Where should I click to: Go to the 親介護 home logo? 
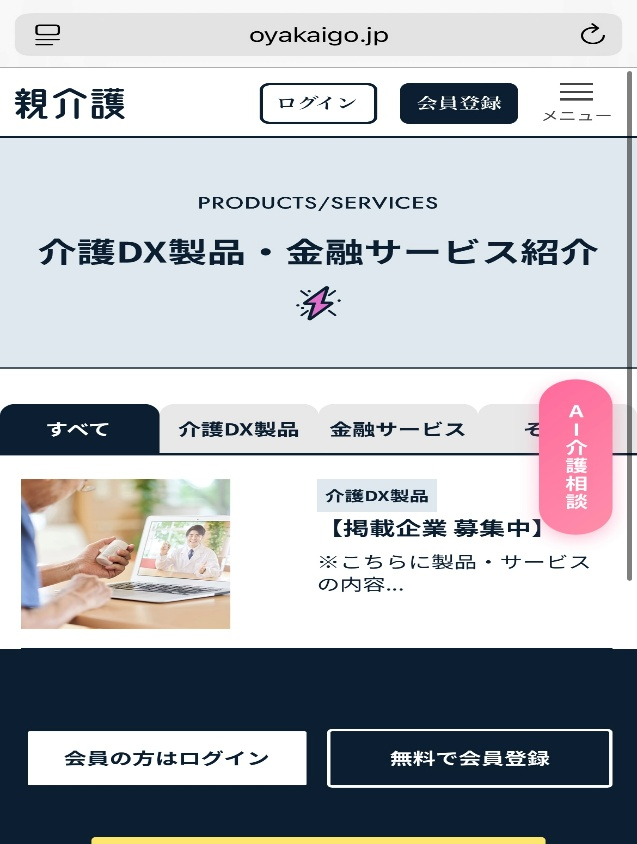(x=70, y=103)
